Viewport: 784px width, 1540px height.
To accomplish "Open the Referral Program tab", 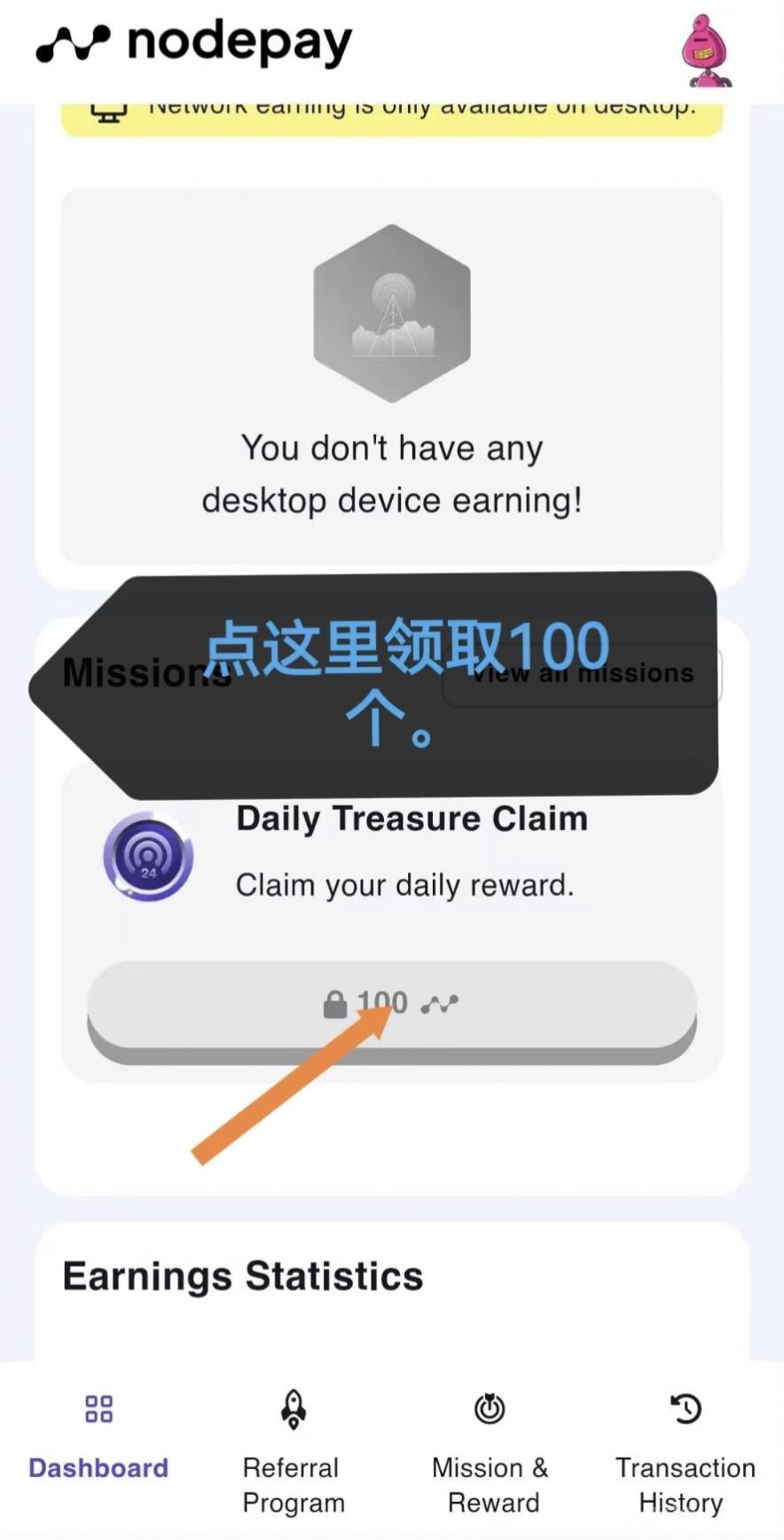I will (x=294, y=1453).
